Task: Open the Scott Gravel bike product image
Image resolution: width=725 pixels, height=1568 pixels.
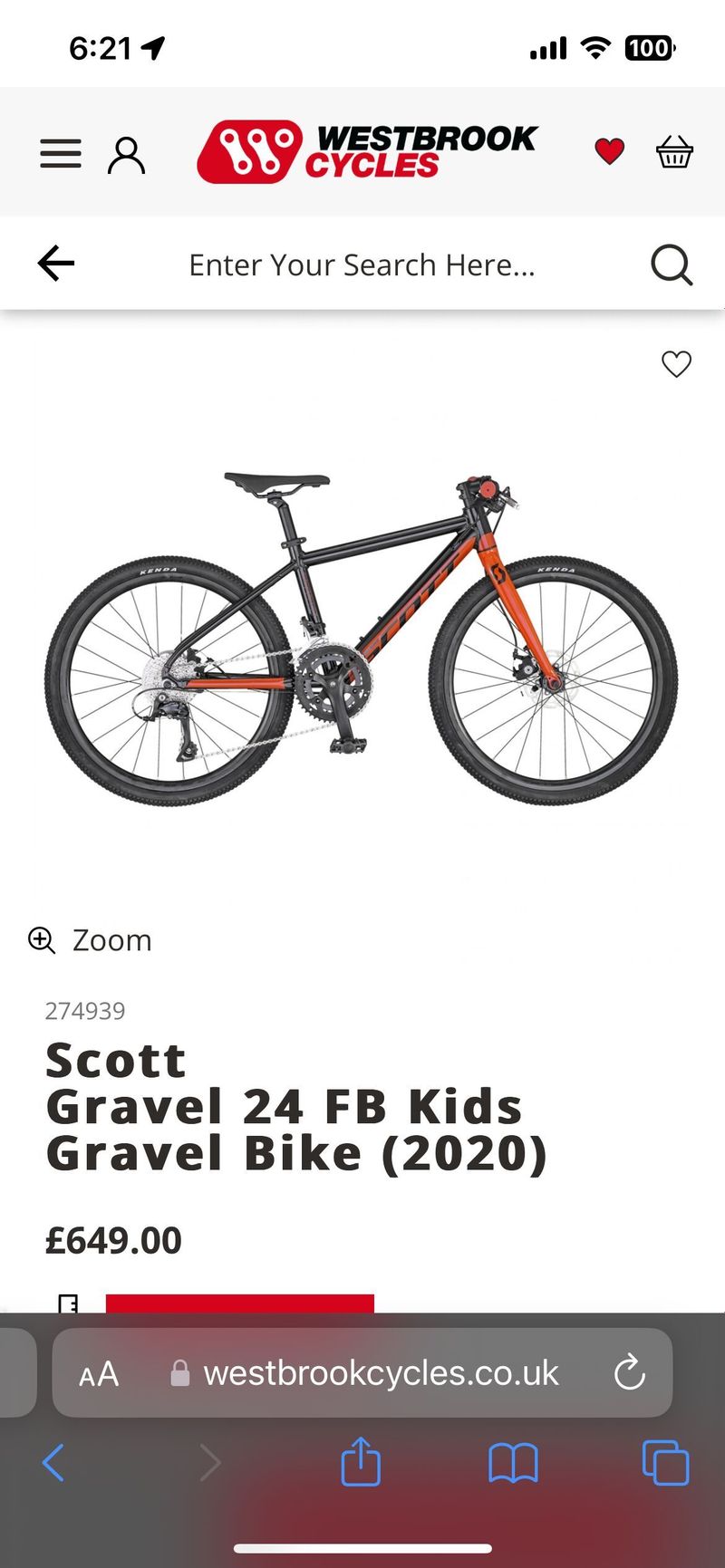Action: click(361, 634)
